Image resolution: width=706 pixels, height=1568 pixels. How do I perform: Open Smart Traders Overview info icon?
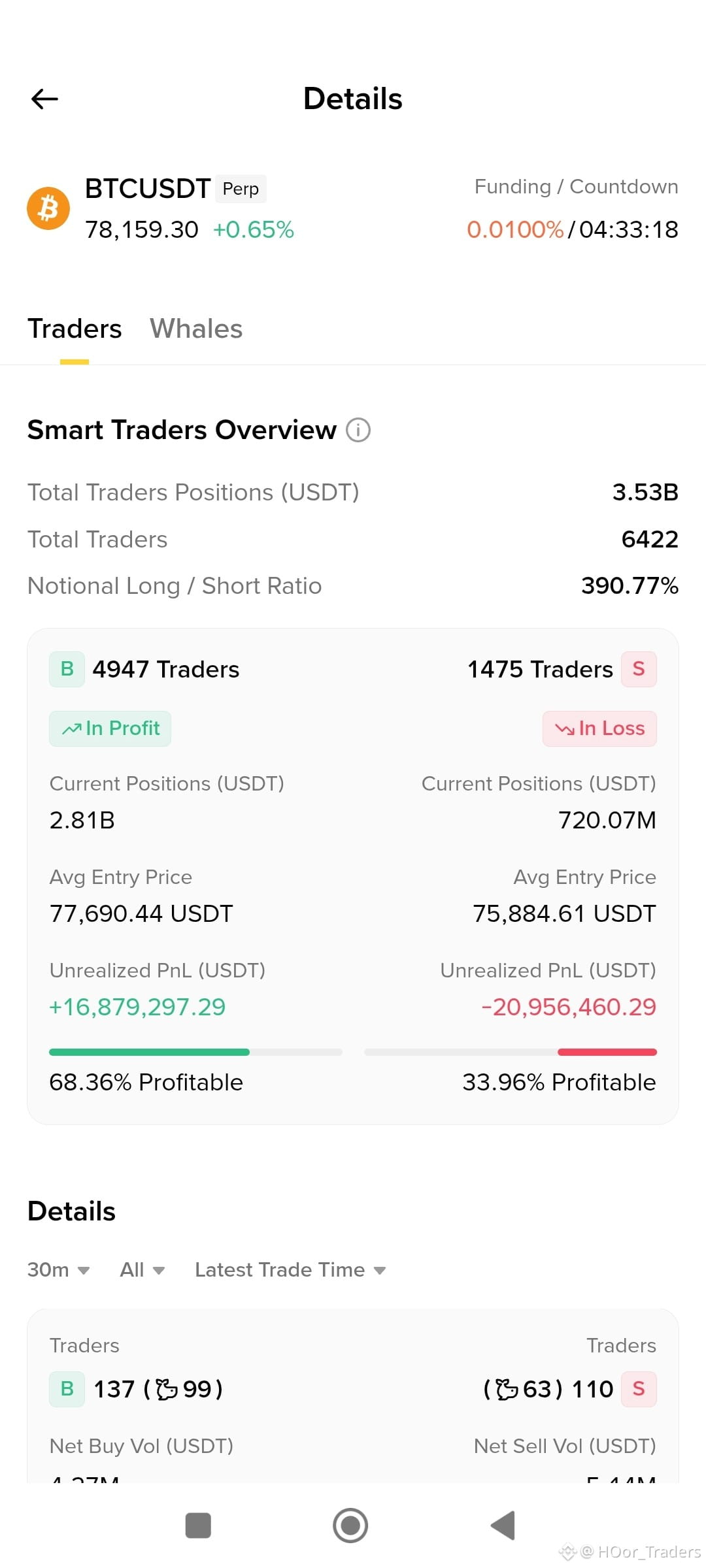click(358, 431)
